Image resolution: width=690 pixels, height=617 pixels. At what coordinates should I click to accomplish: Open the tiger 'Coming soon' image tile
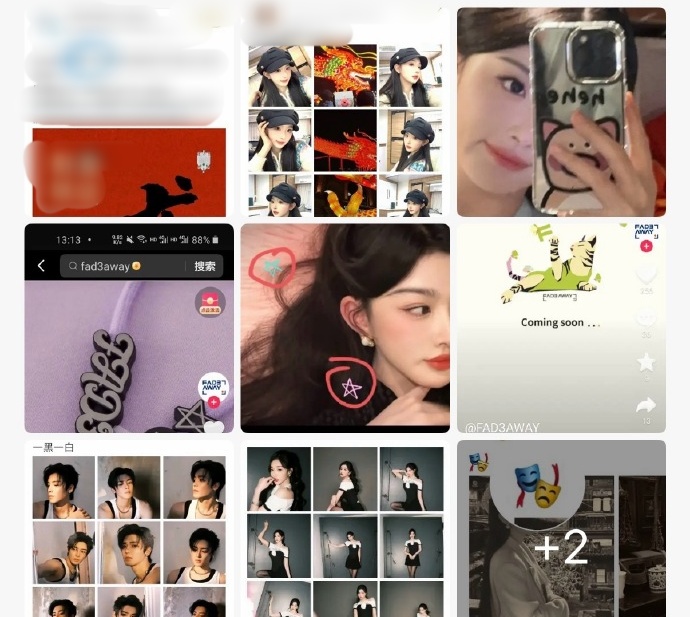[561, 328]
